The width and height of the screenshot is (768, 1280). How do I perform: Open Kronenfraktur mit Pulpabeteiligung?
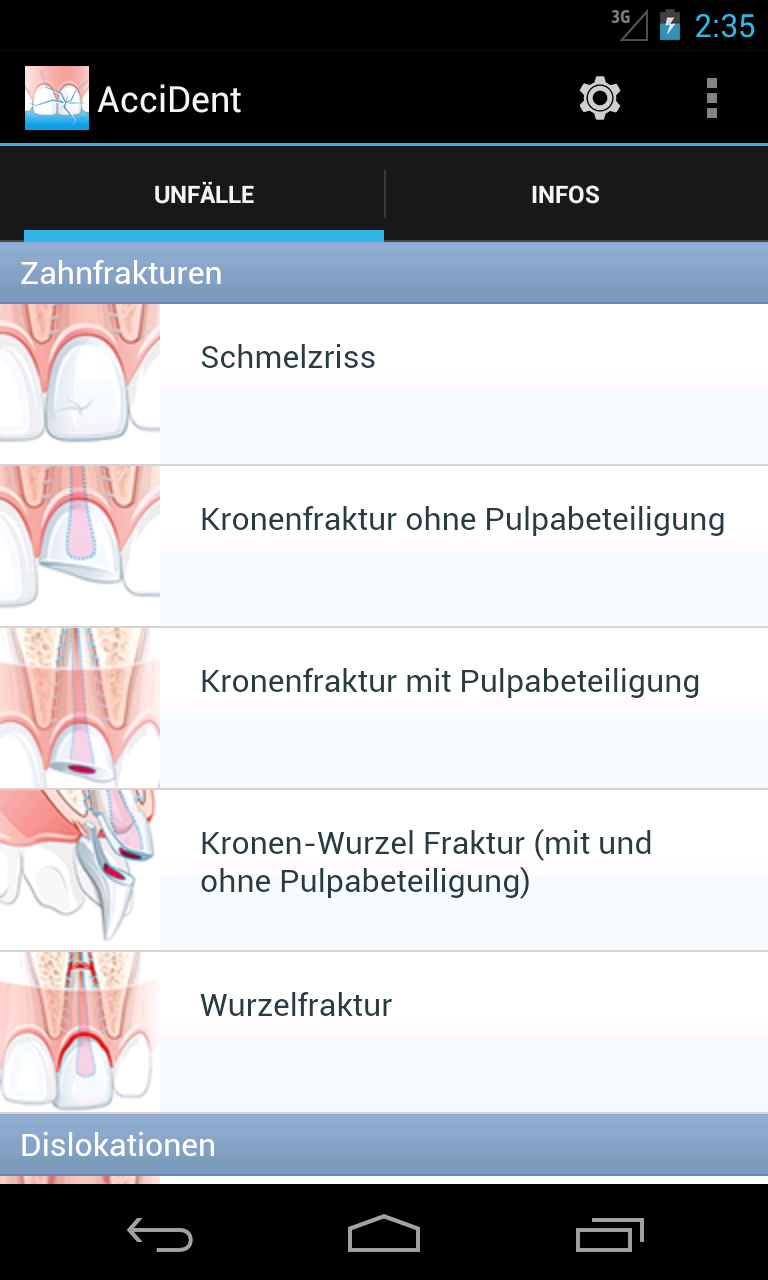(x=384, y=708)
